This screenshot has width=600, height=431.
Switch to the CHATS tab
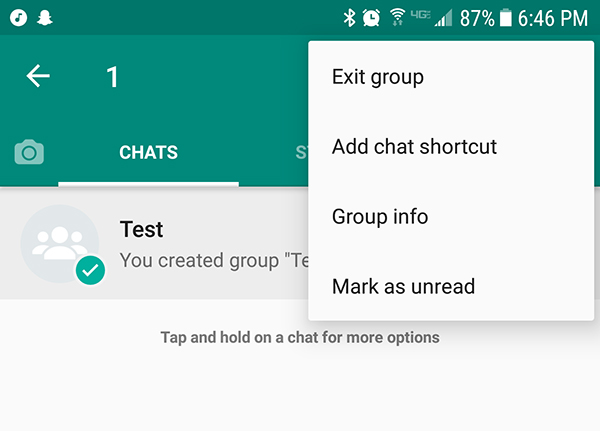click(148, 153)
